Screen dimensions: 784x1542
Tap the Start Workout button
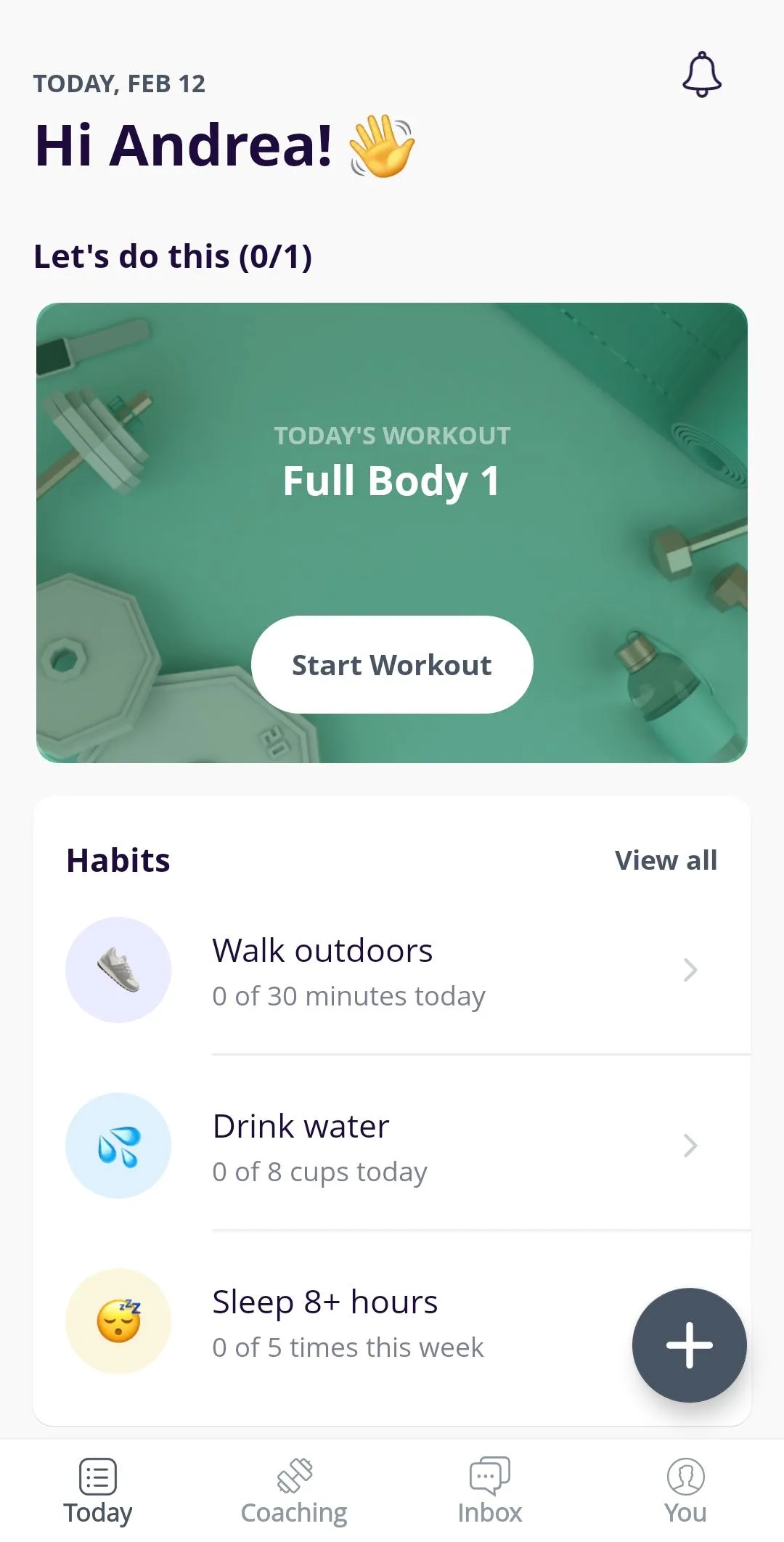(392, 664)
